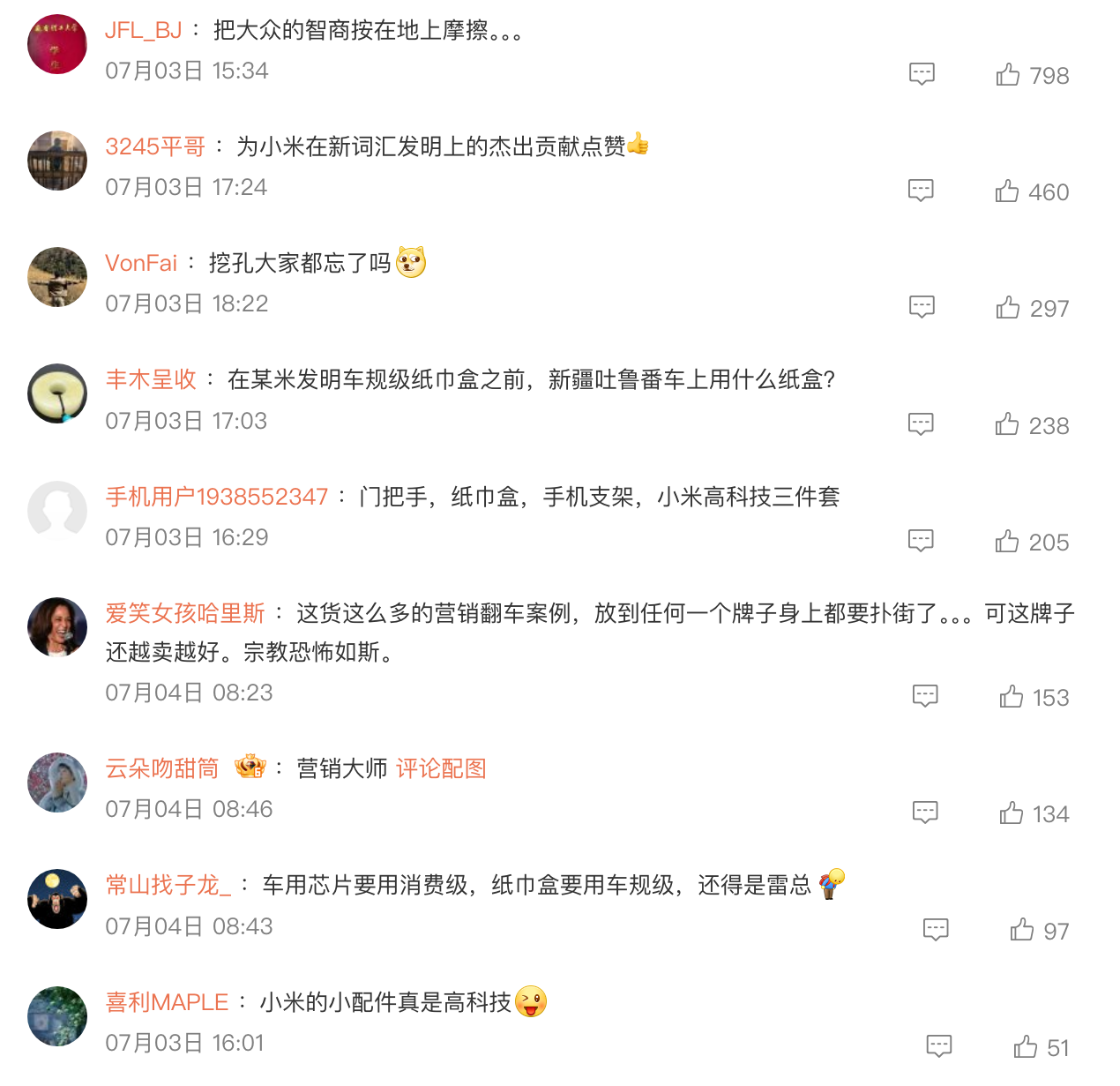Like VonFai's comment with 297 likes
This screenshot has width=1120, height=1086.
1008,308
